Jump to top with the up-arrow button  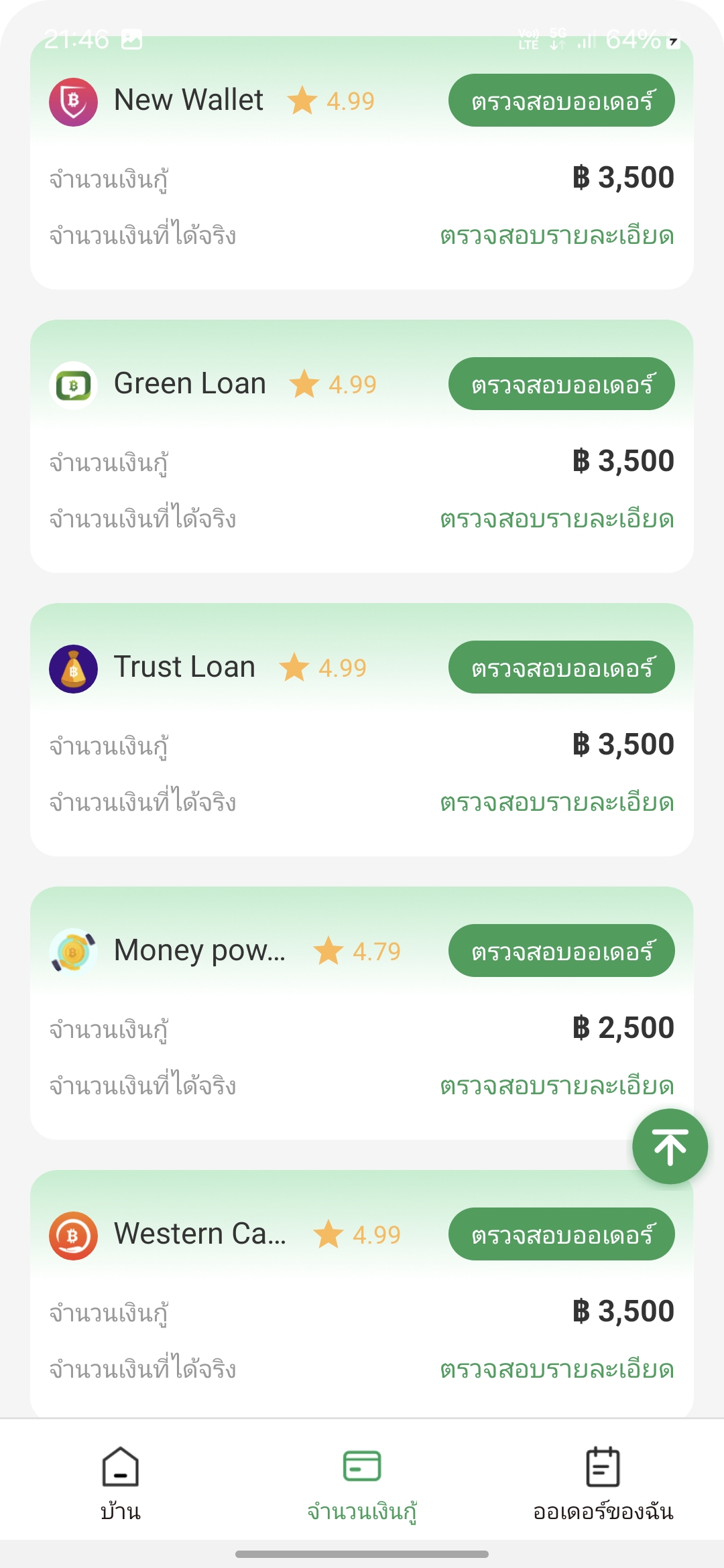[670, 1147]
